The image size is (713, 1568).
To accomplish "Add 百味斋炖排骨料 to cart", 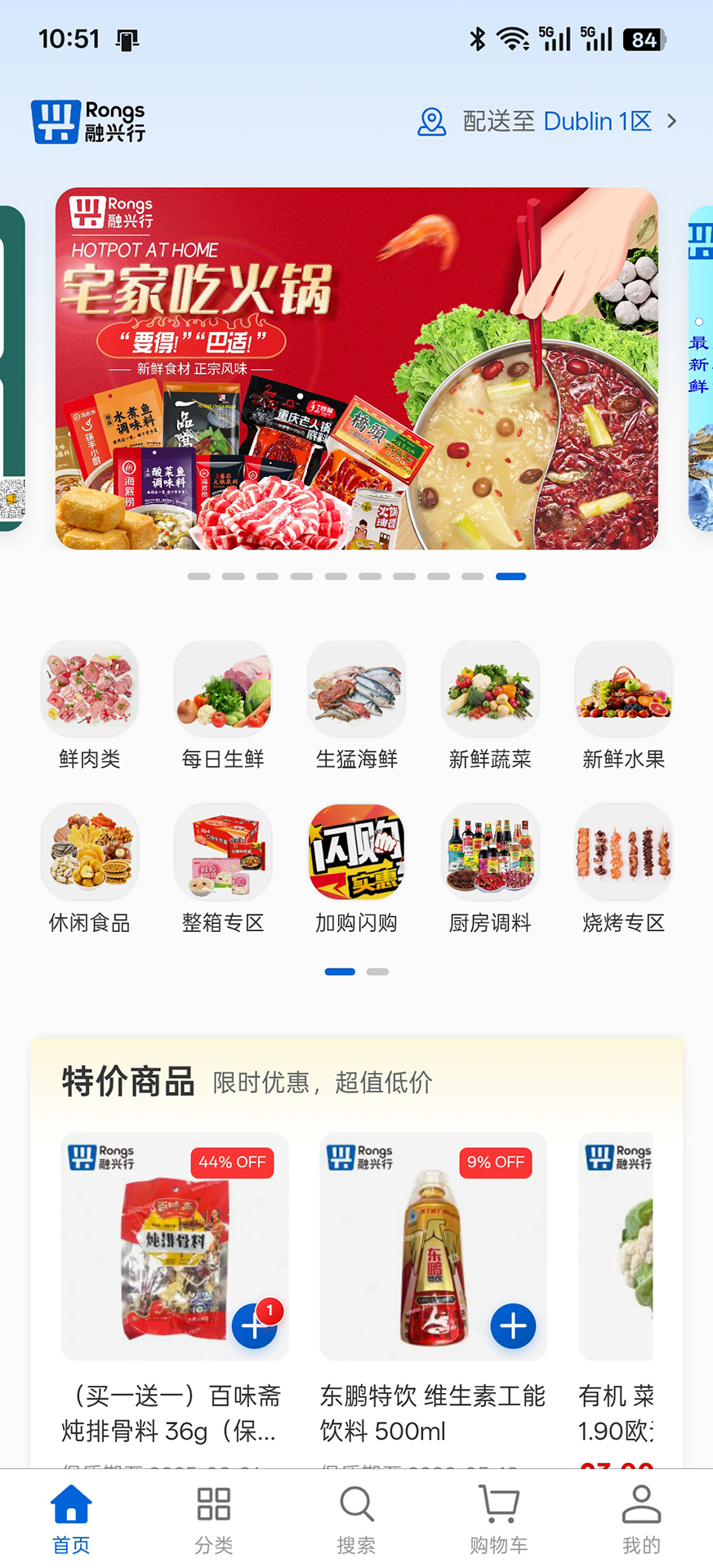I will (x=254, y=1326).
